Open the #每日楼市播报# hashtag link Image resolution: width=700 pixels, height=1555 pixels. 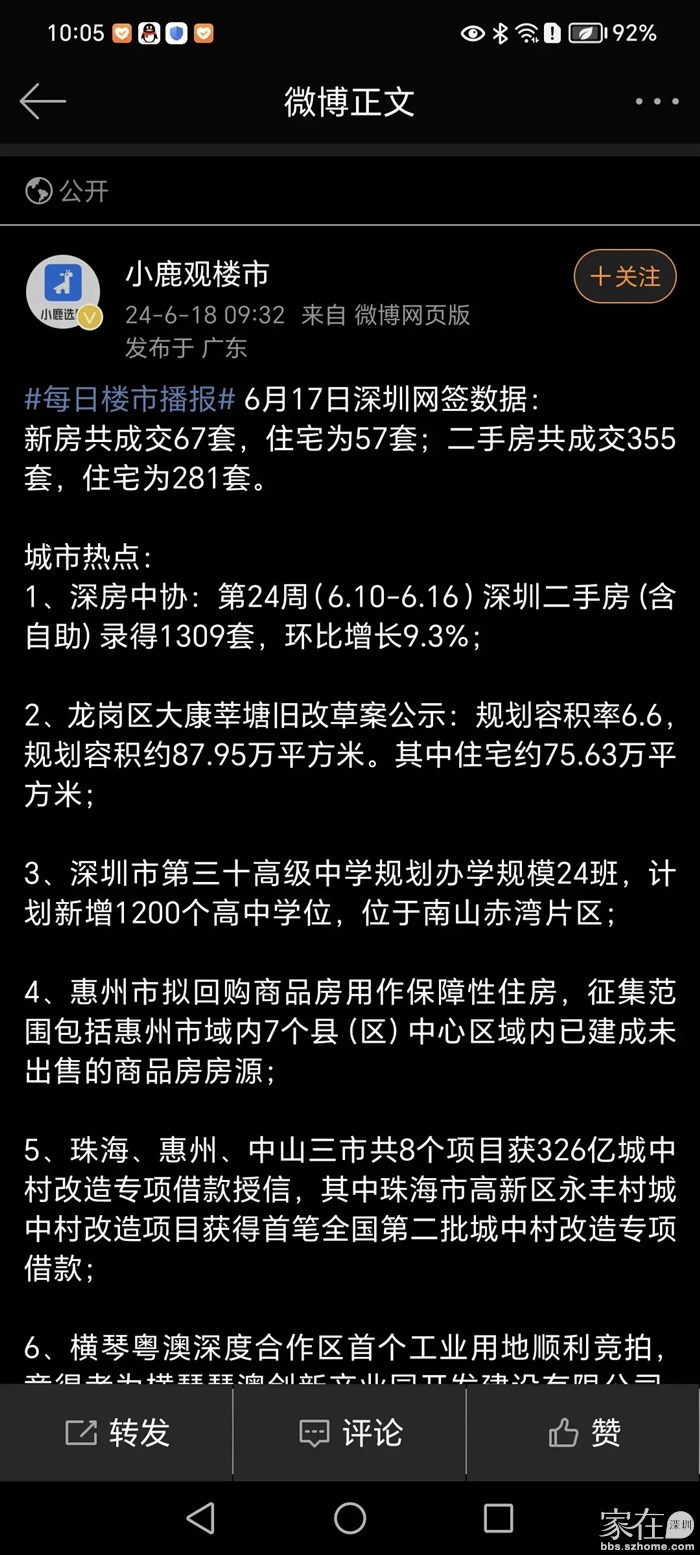point(129,401)
